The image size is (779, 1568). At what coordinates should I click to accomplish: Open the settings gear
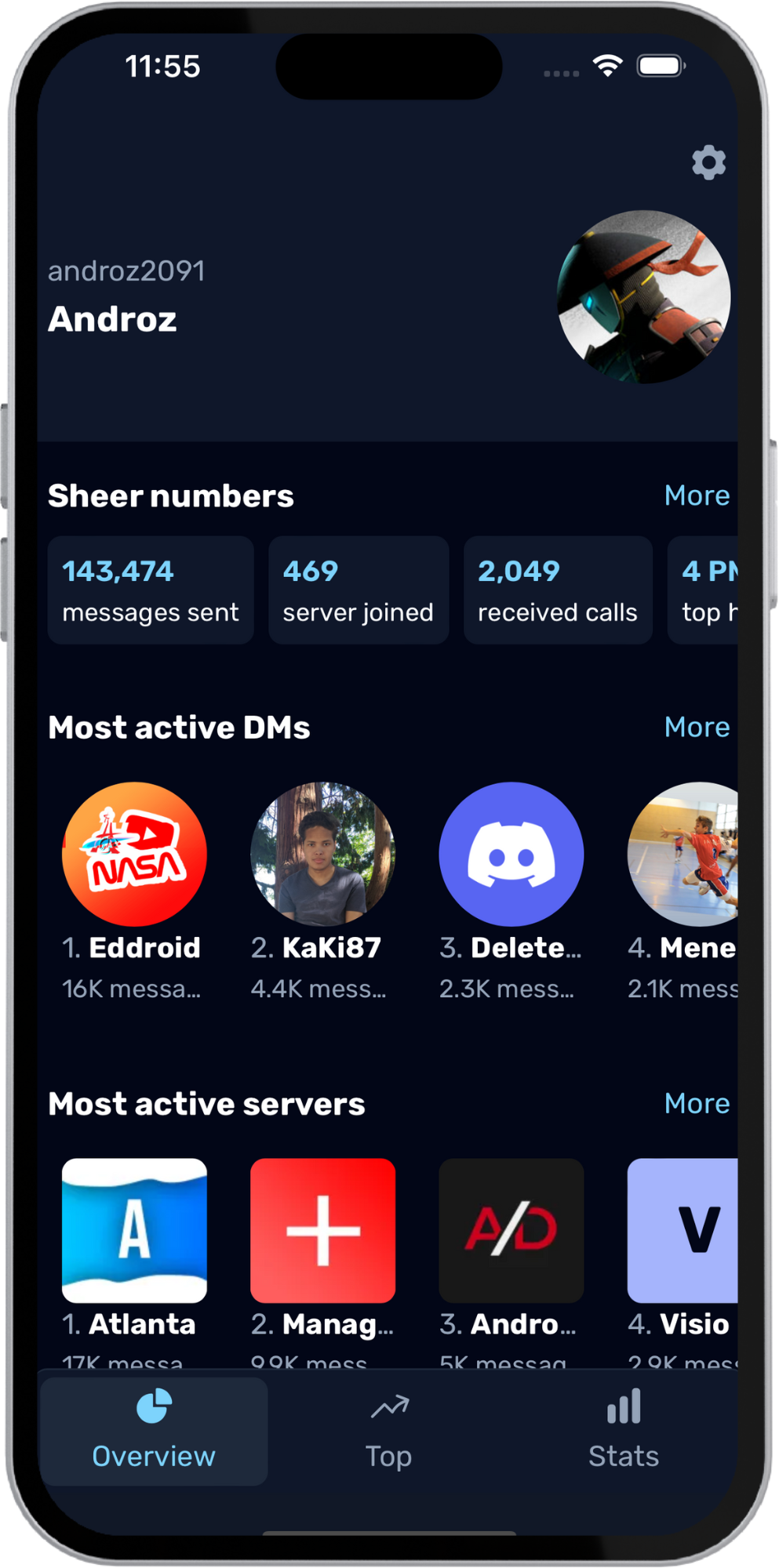708,162
